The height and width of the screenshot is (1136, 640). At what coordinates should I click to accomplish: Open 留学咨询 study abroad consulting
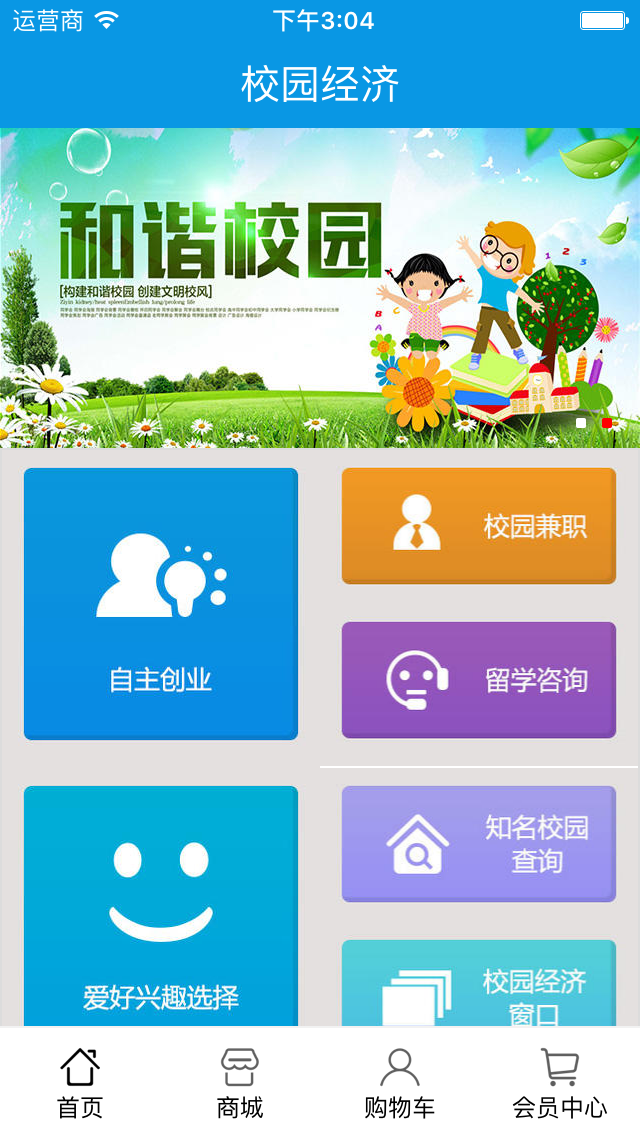click(x=478, y=680)
